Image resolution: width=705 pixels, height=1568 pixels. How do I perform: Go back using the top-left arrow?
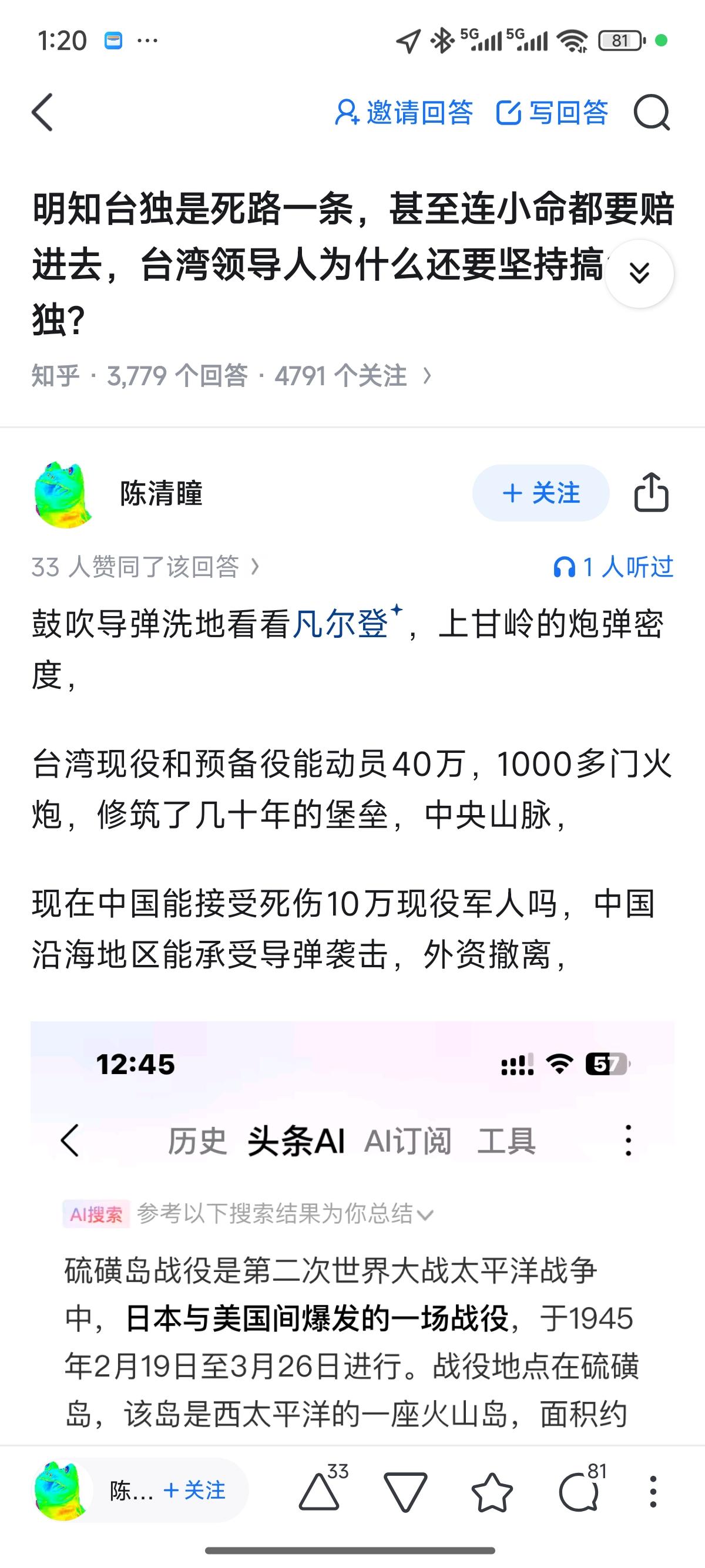[43, 113]
